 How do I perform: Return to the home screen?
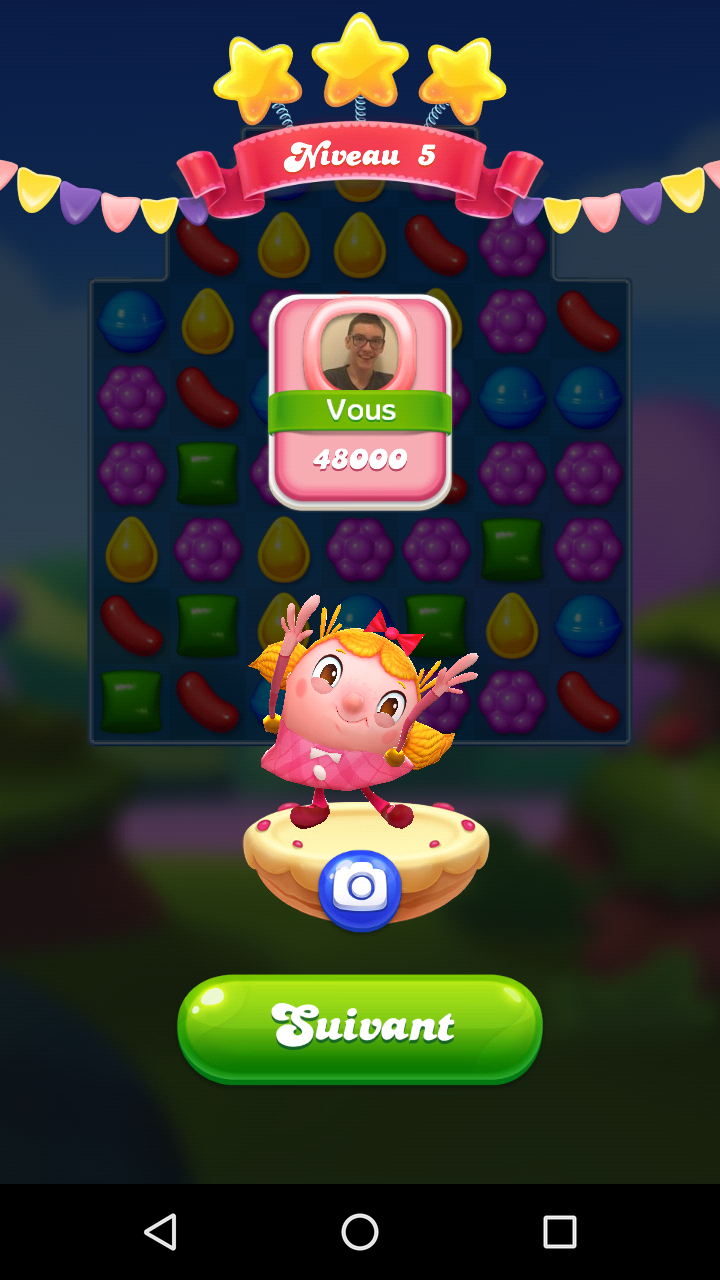click(360, 1232)
